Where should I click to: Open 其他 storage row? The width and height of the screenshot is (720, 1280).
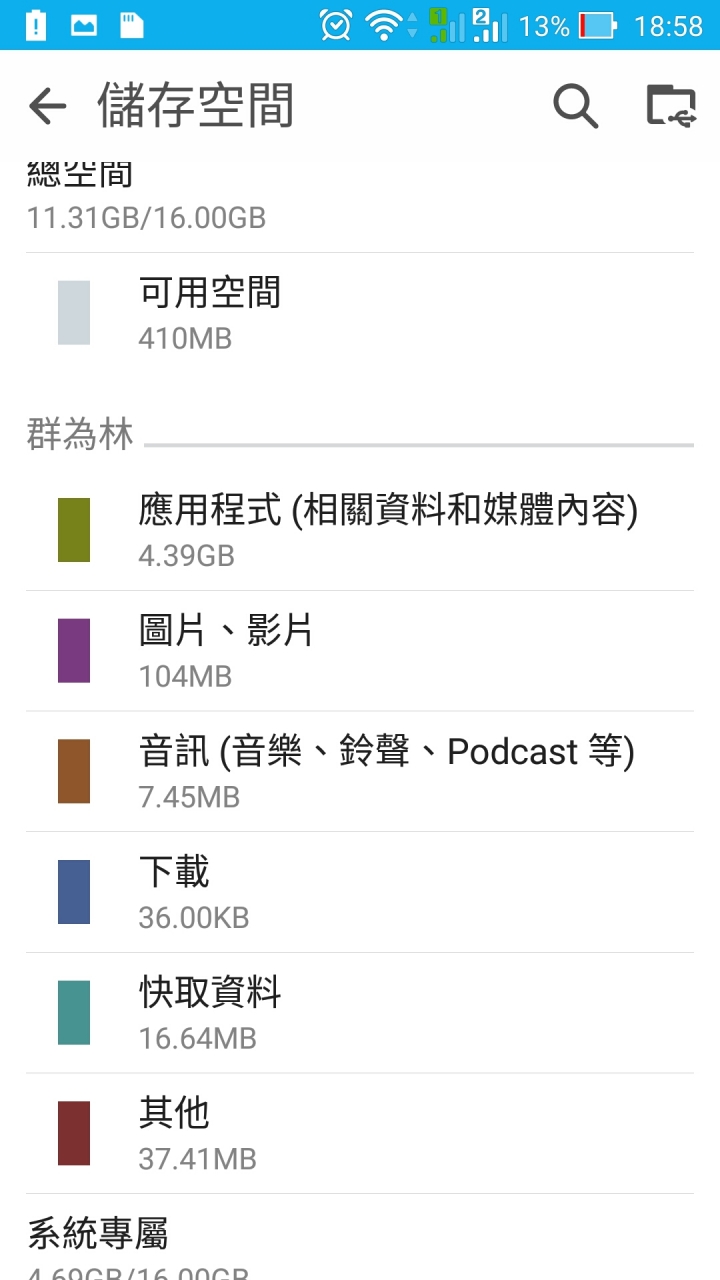(x=360, y=1134)
